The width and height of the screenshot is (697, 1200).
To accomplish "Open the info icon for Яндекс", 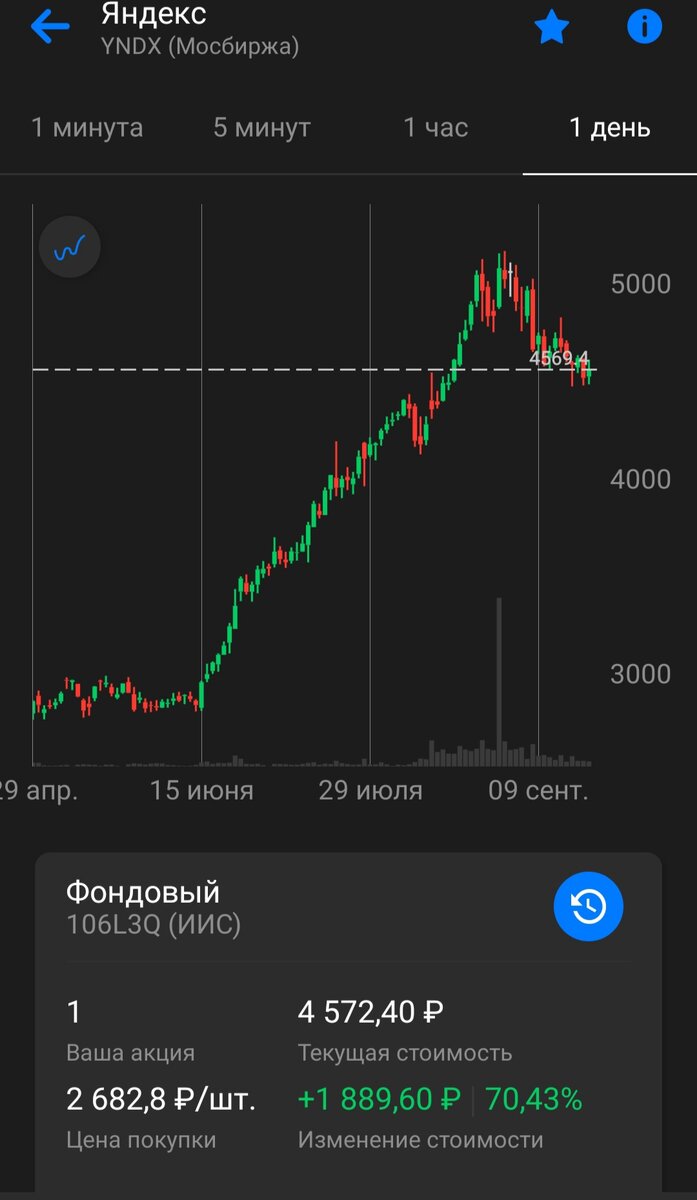I will (645, 27).
